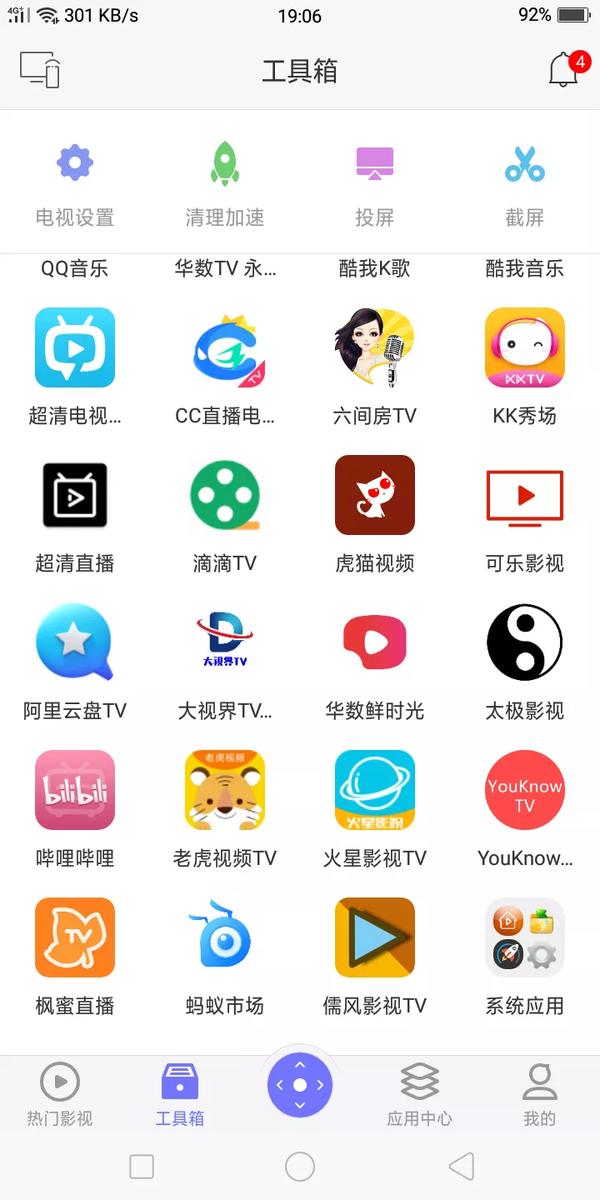This screenshot has height=1200, width=600.
Task: Run 清理加速 cleanup boost
Action: pyautogui.click(x=225, y=185)
